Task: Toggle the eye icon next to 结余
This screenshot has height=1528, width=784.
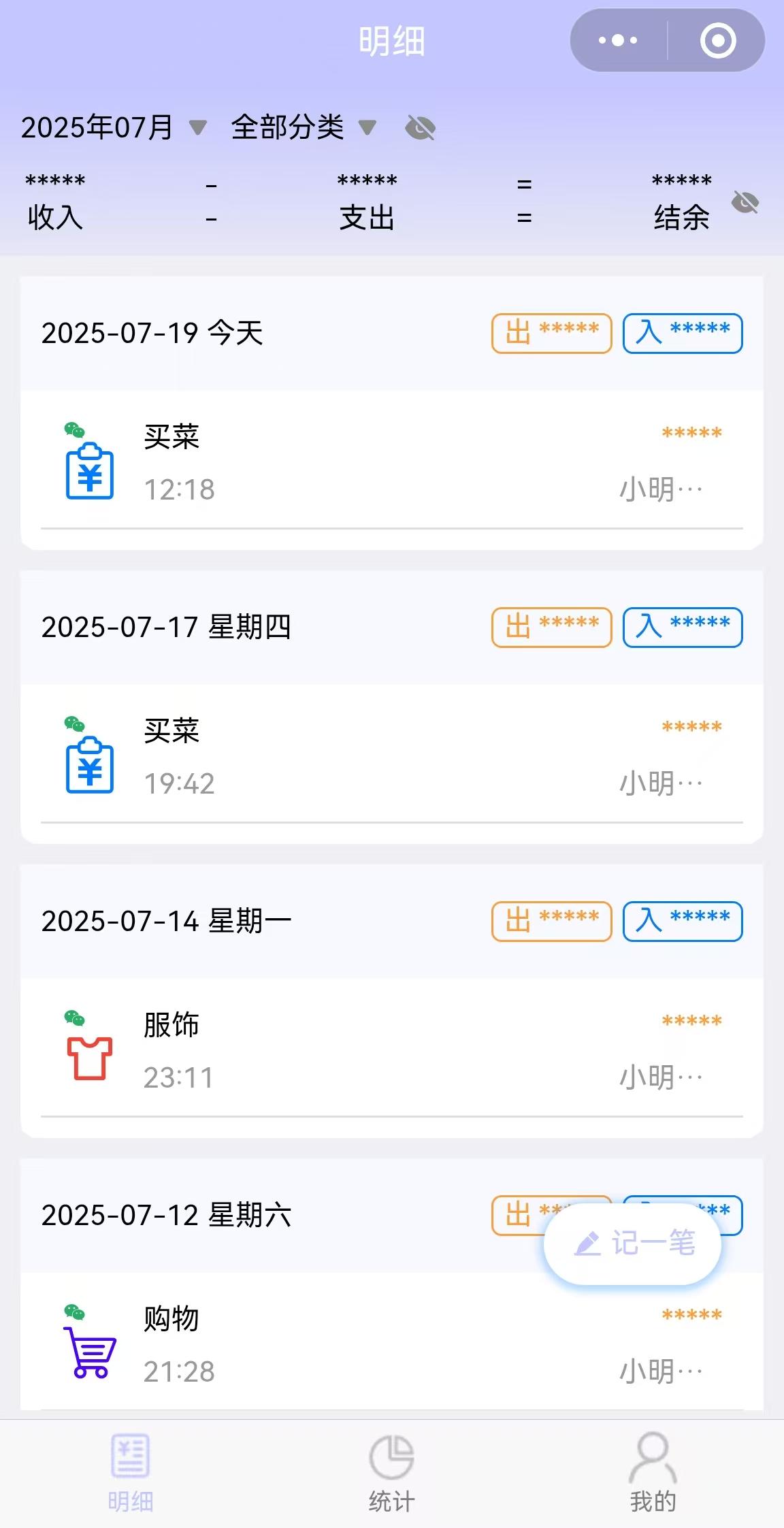Action: pyautogui.click(x=745, y=202)
